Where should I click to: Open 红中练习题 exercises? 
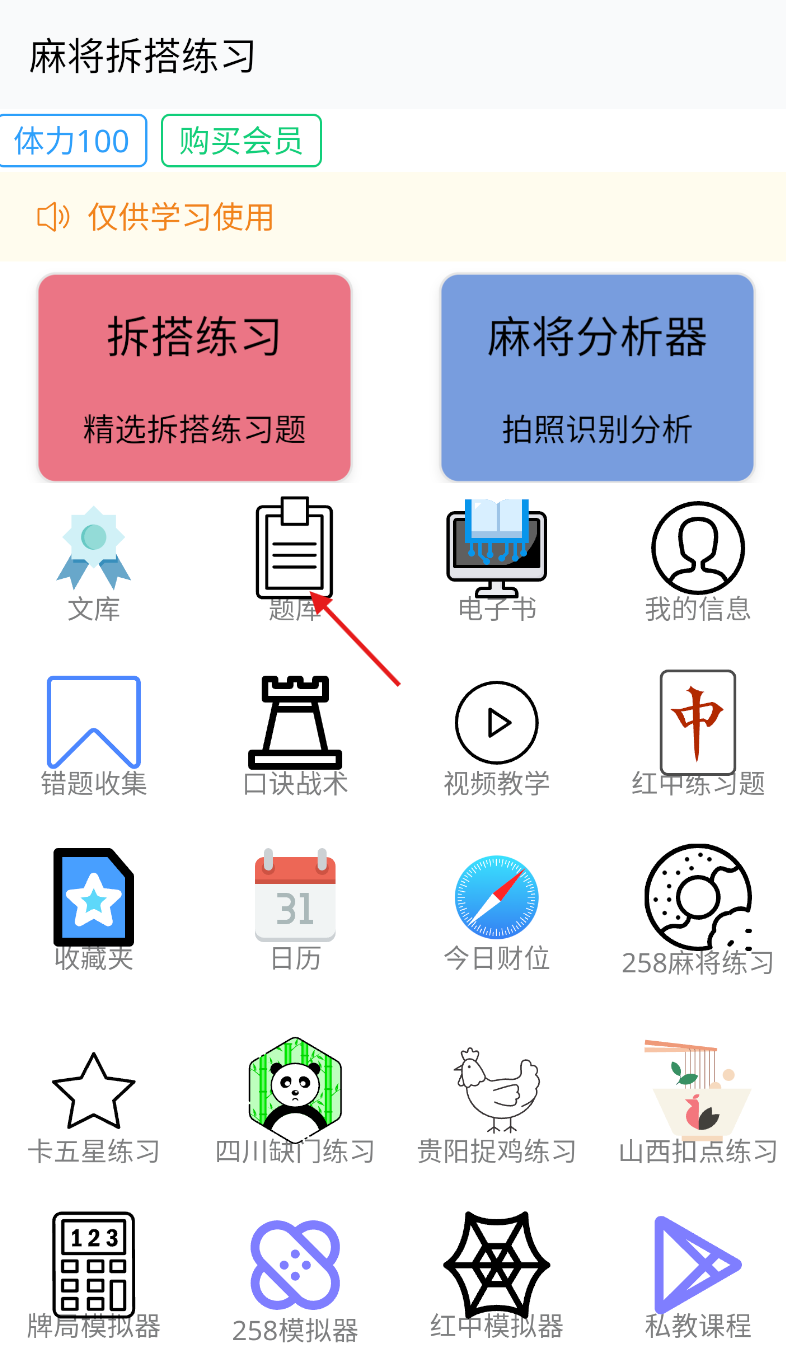click(698, 734)
